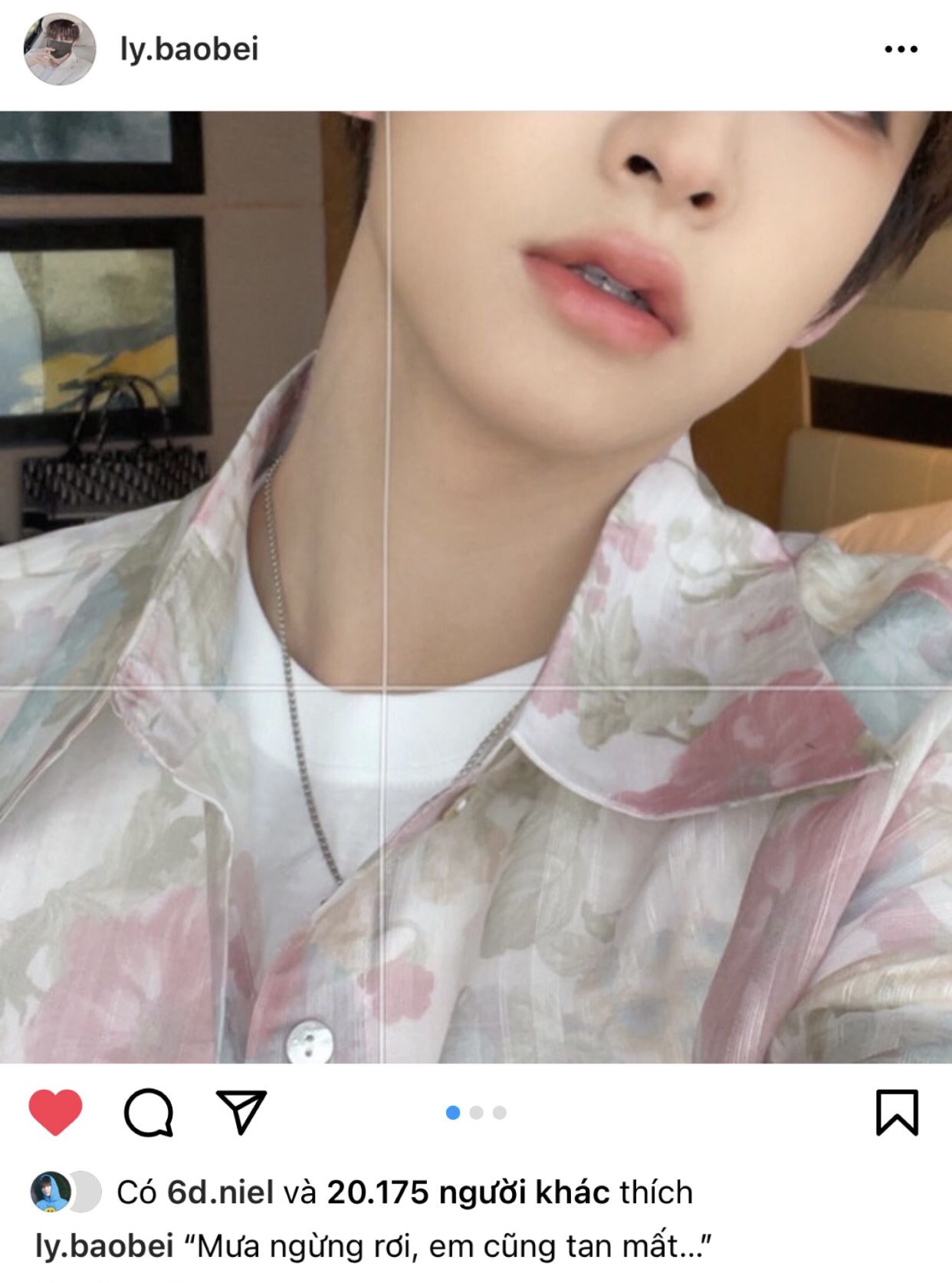Share the post via paper plane icon

tap(241, 1112)
